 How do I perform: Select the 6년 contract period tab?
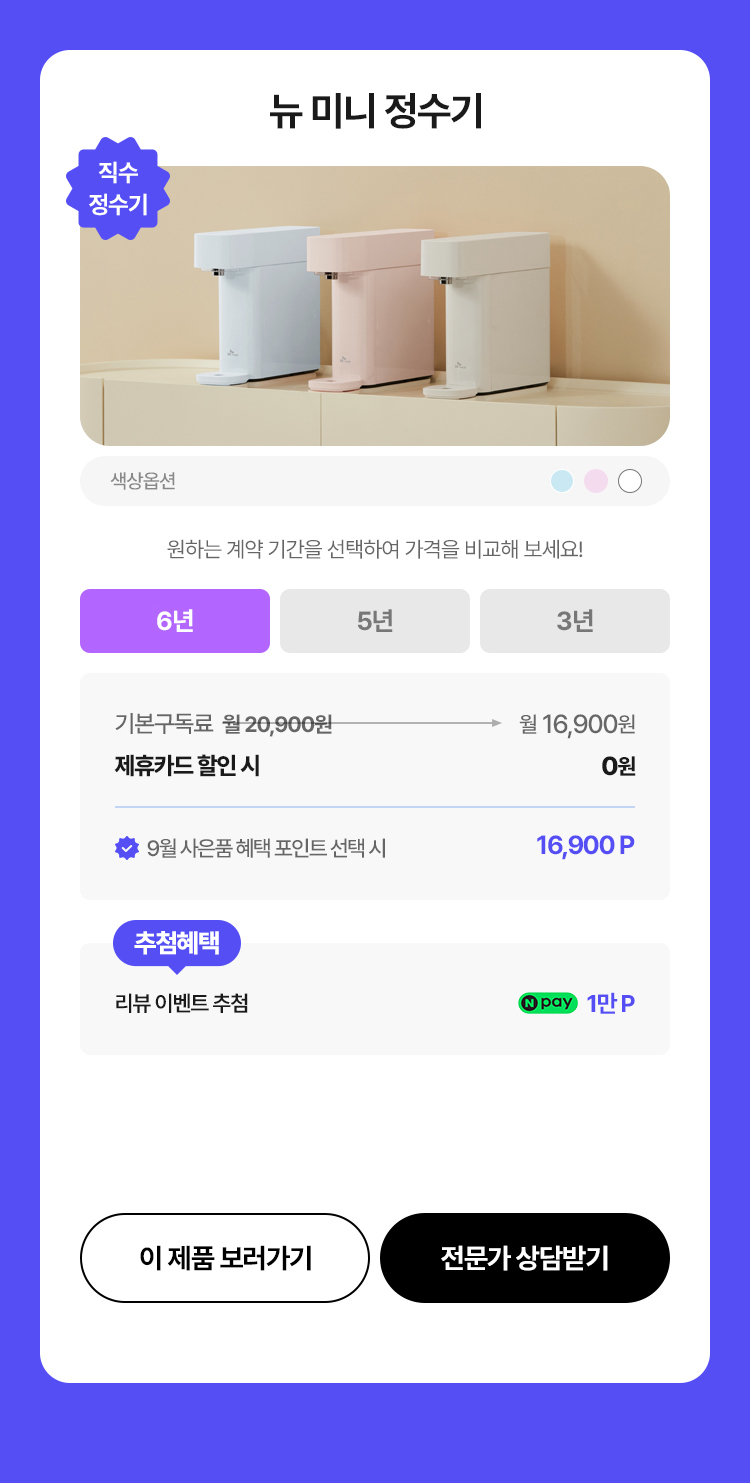tap(175, 621)
